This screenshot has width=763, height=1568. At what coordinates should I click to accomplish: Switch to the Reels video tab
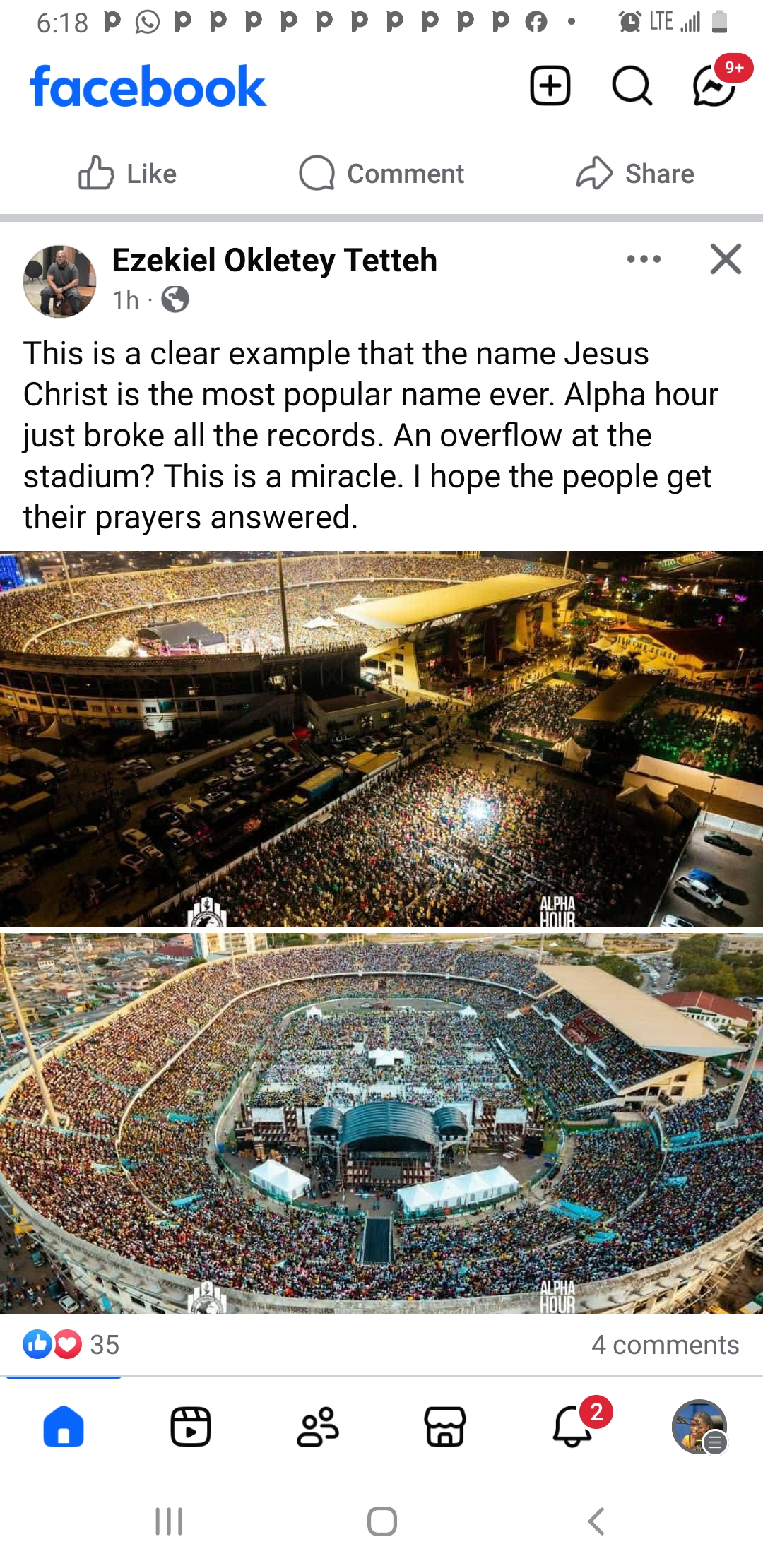coord(191,1426)
